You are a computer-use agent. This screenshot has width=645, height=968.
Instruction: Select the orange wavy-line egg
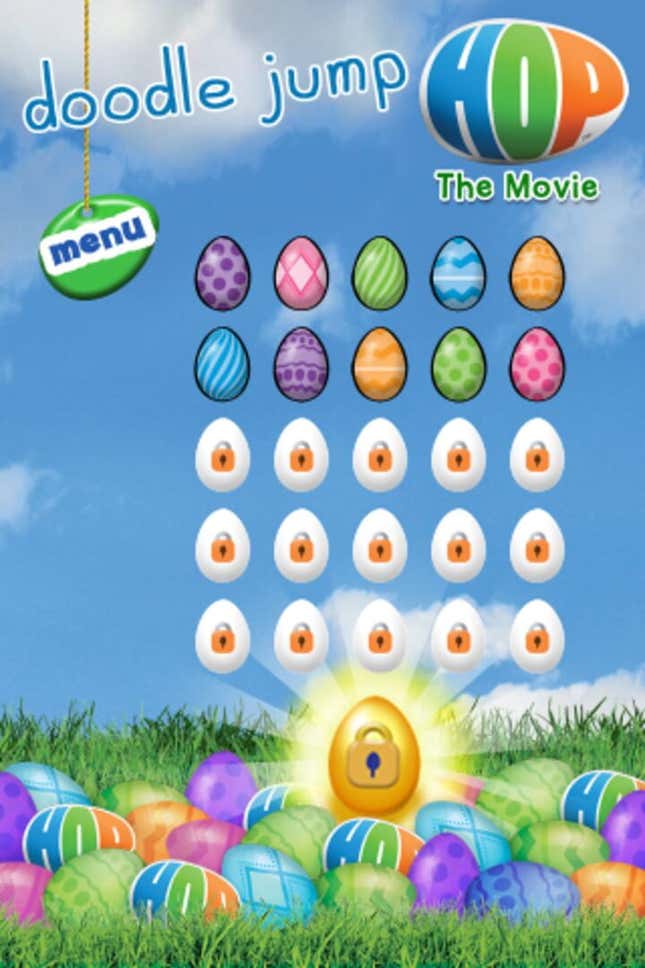(379, 364)
